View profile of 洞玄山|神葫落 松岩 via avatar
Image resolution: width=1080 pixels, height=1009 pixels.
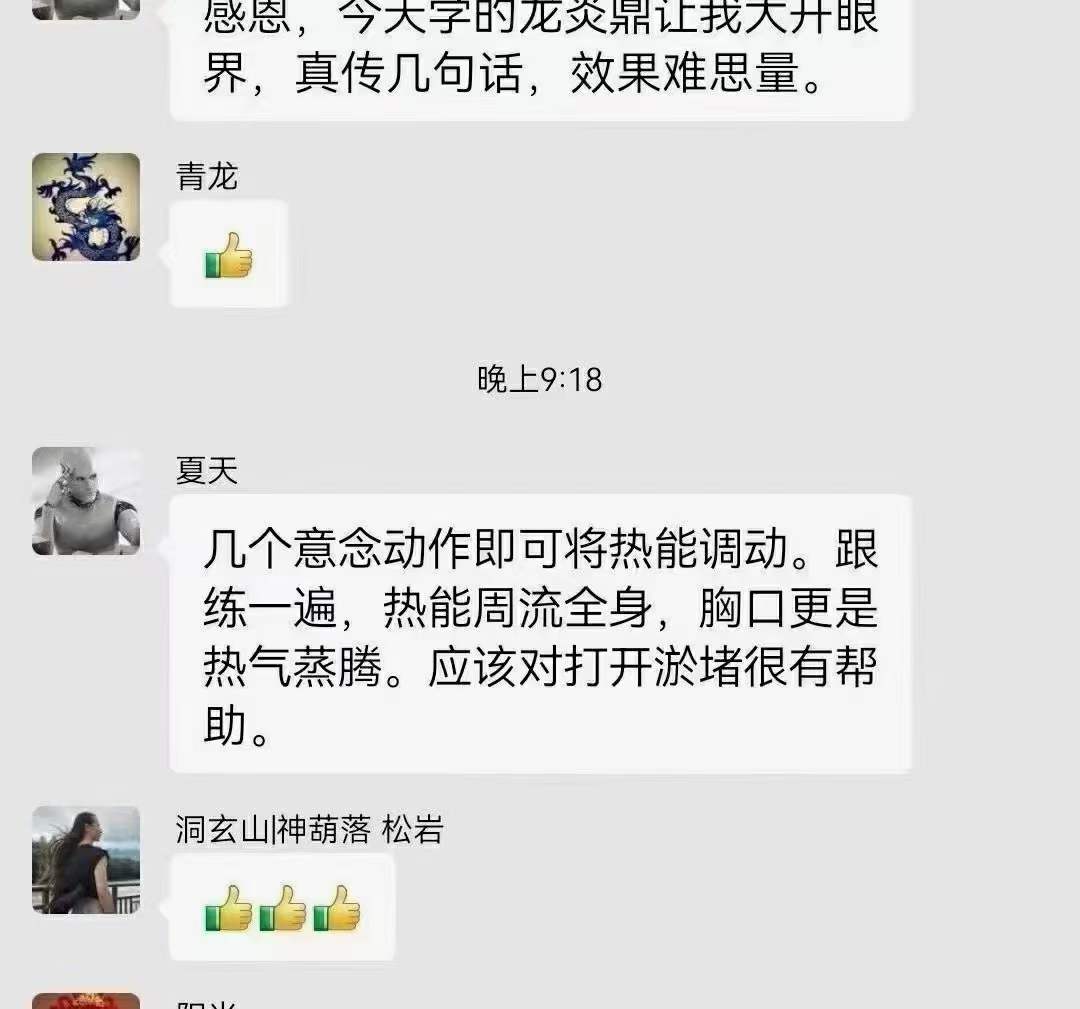pyautogui.click(x=86, y=860)
